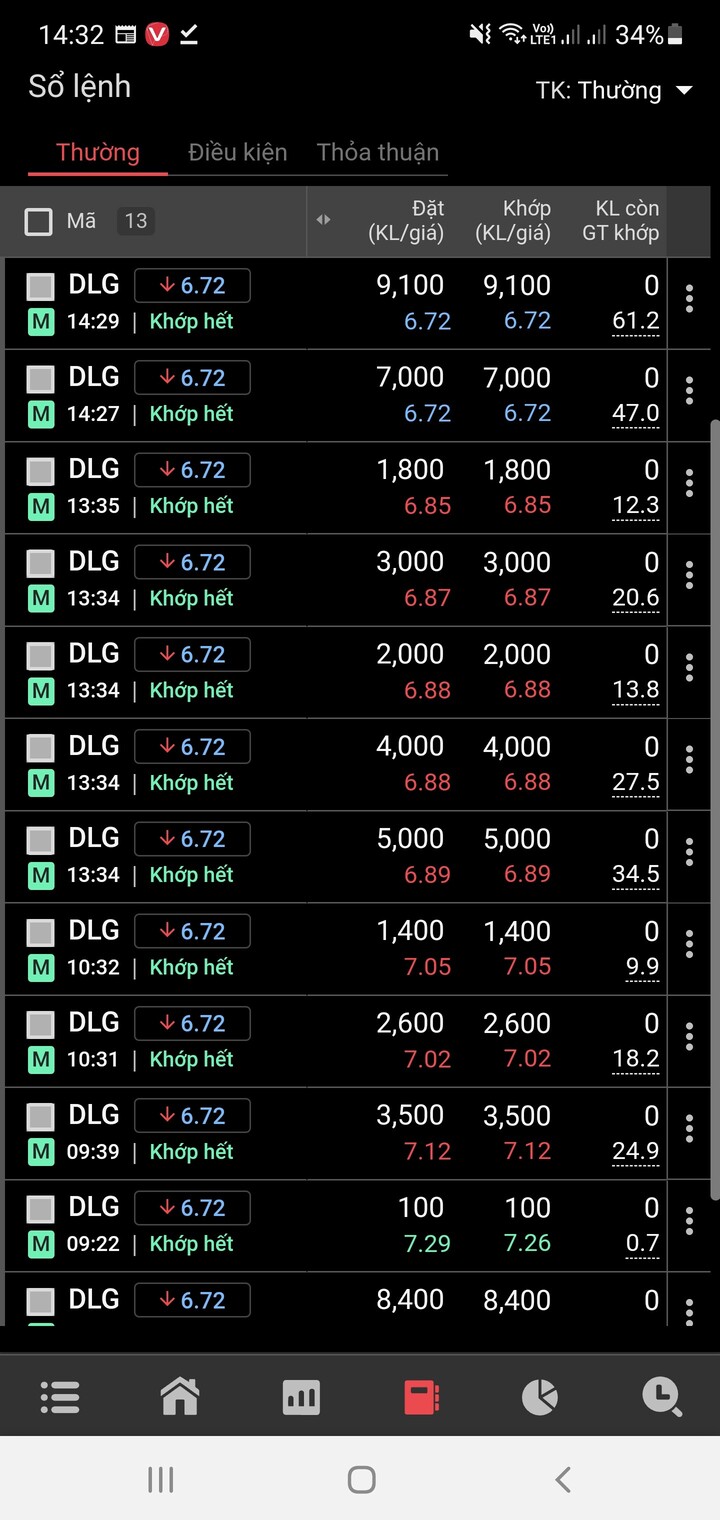Select checkbox of the 10:31 DLG order
Viewport: 720px width, 1520px height.
coord(40,1024)
